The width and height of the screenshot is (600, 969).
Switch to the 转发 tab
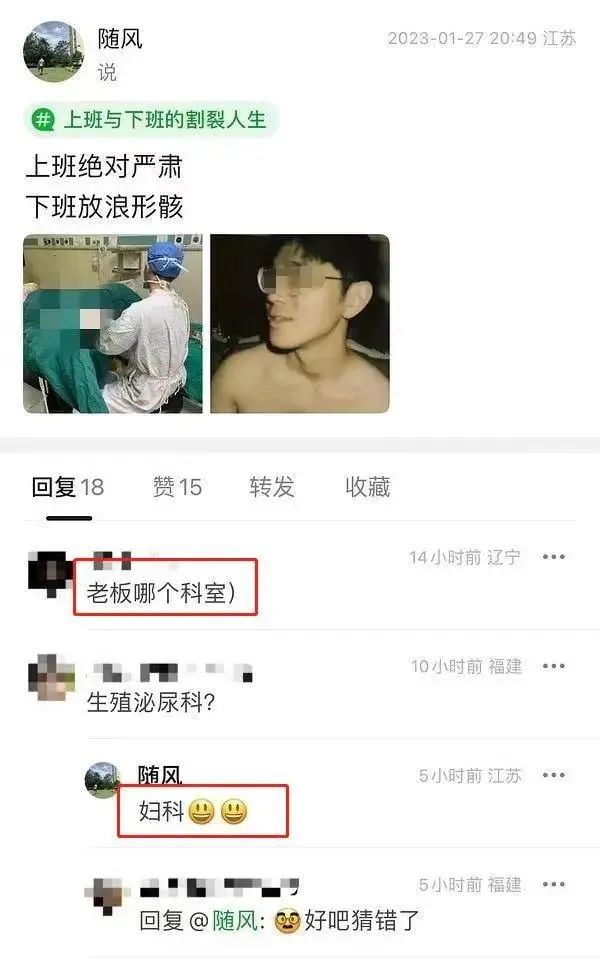coord(272,487)
